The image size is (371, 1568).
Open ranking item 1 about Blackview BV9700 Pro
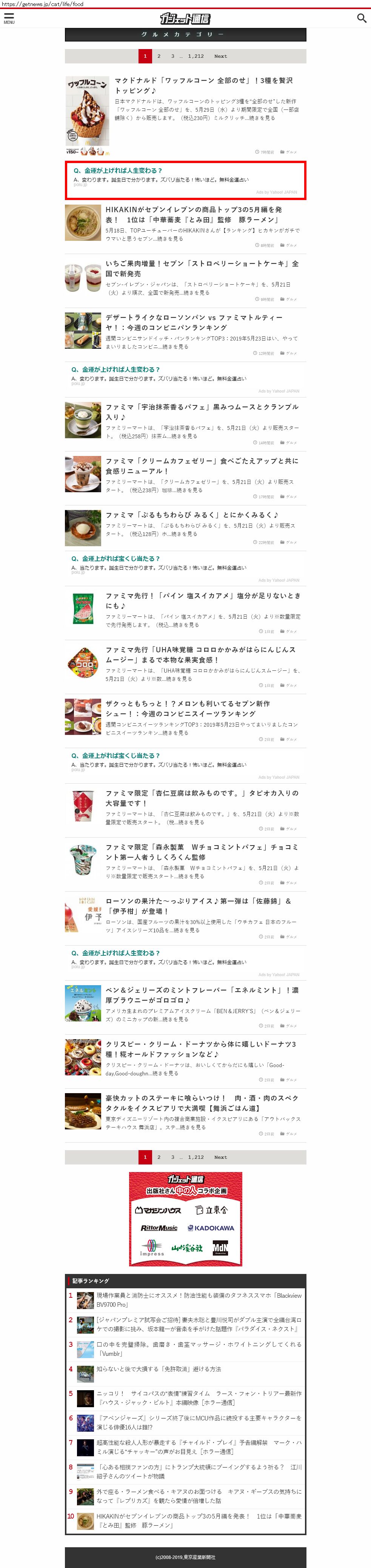pyautogui.click(x=198, y=1300)
